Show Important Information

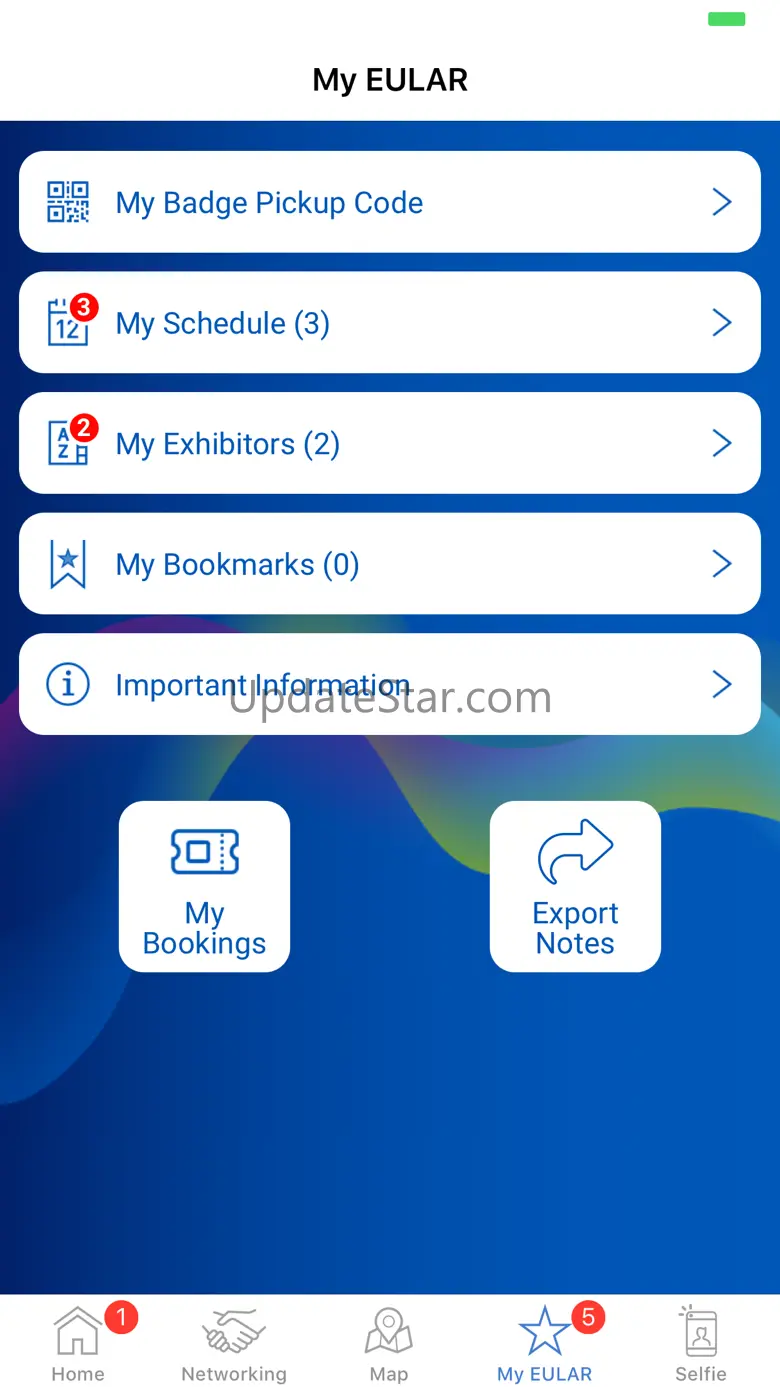(x=390, y=684)
